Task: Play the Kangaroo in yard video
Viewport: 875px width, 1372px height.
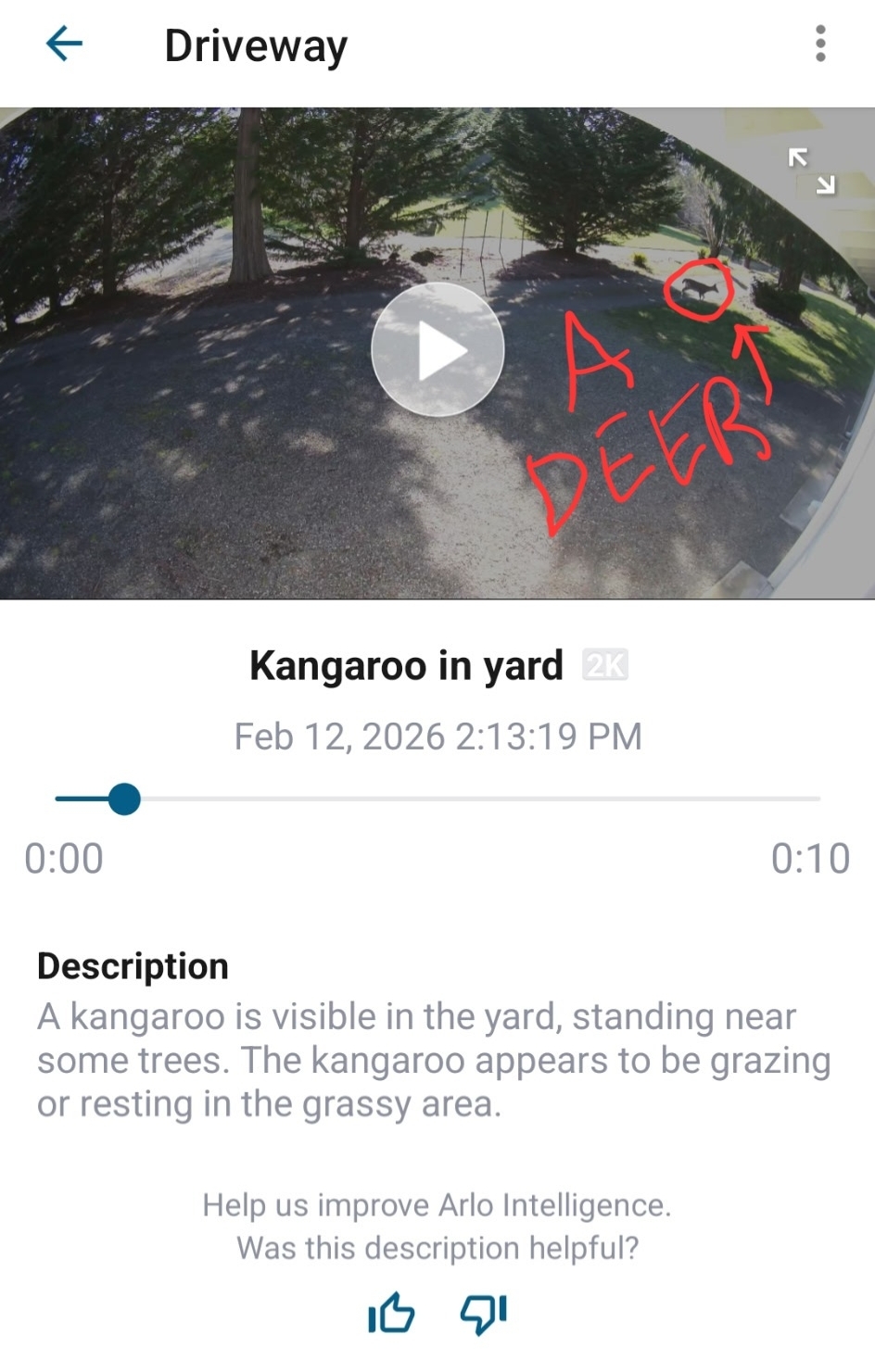Action: (437, 350)
